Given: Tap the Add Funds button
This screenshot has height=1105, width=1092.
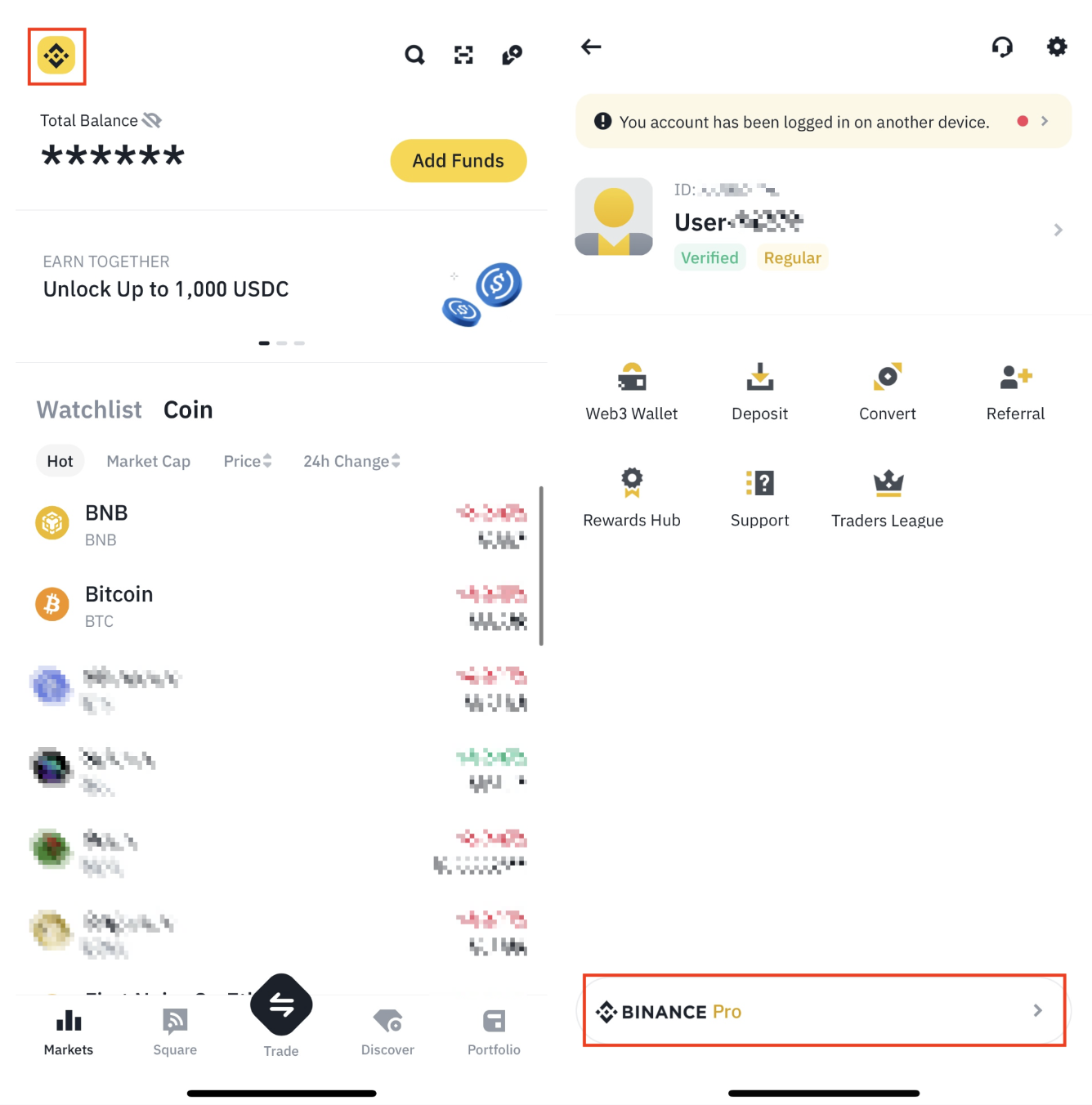Looking at the screenshot, I should pyautogui.click(x=458, y=161).
